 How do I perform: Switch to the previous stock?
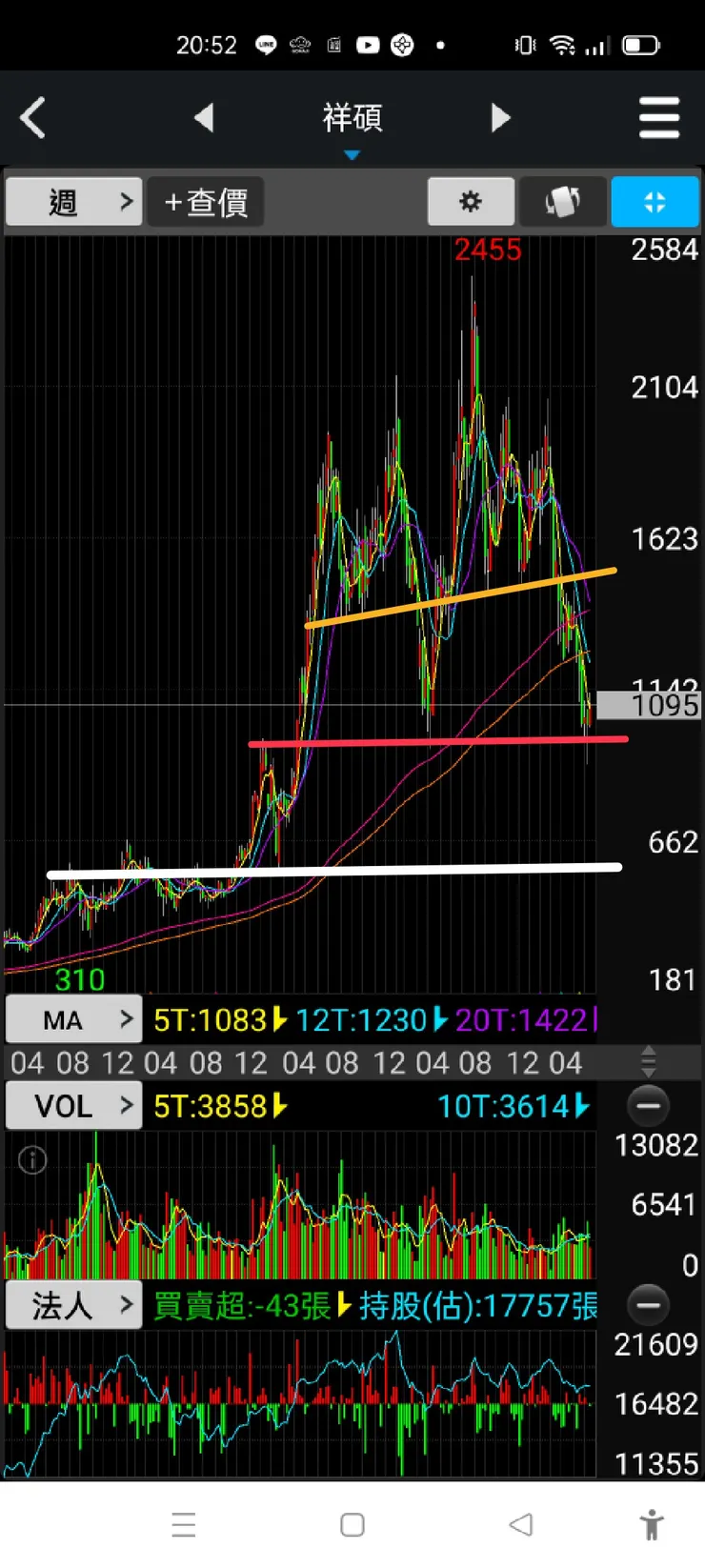pyautogui.click(x=204, y=118)
